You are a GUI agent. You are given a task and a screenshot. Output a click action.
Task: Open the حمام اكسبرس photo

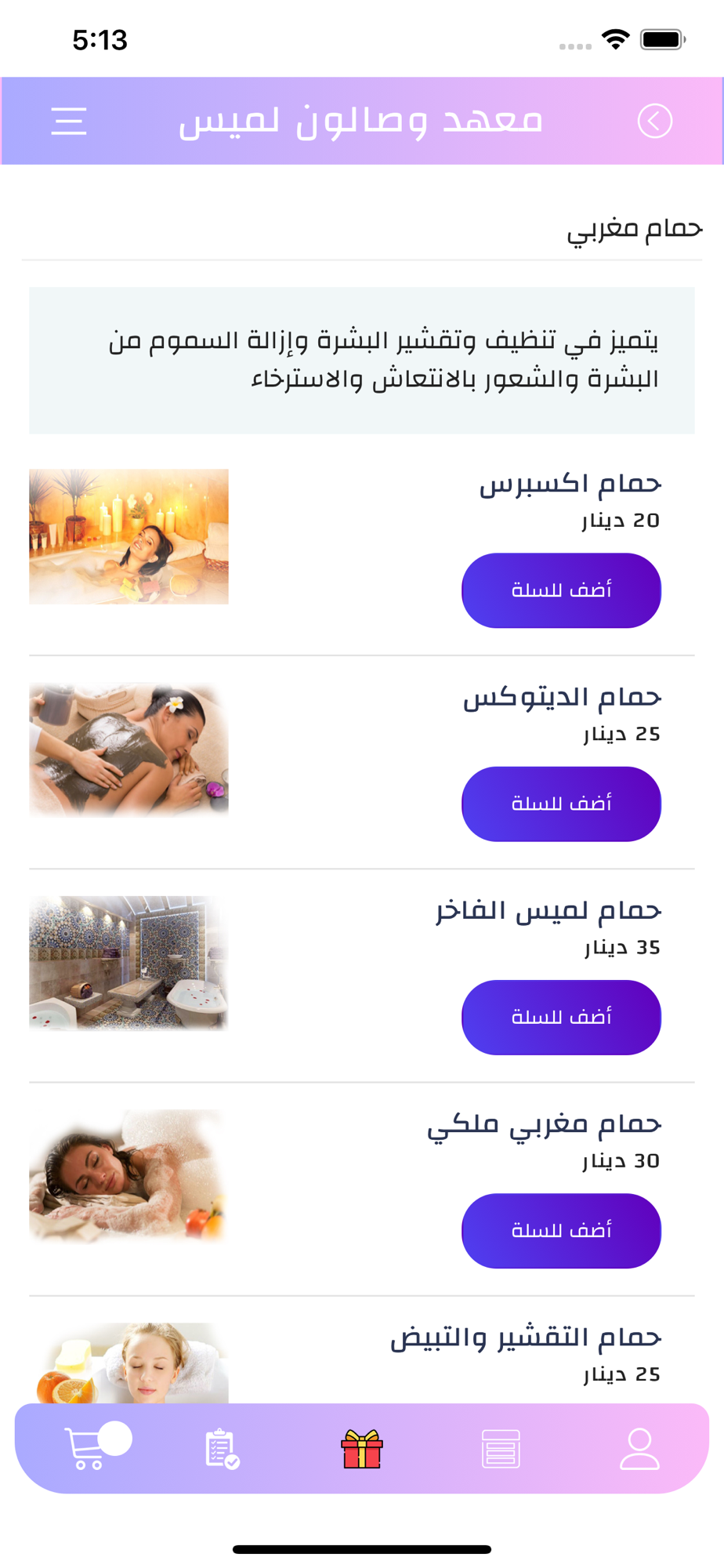(x=129, y=536)
